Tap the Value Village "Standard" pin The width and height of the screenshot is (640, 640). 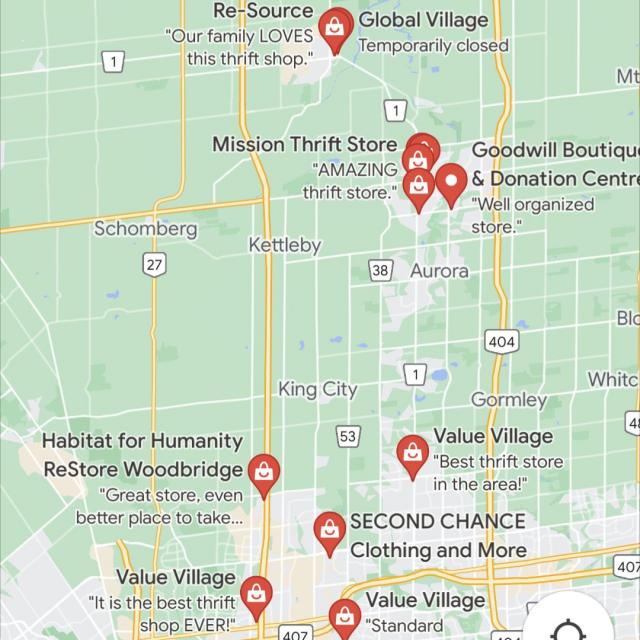coord(344,618)
